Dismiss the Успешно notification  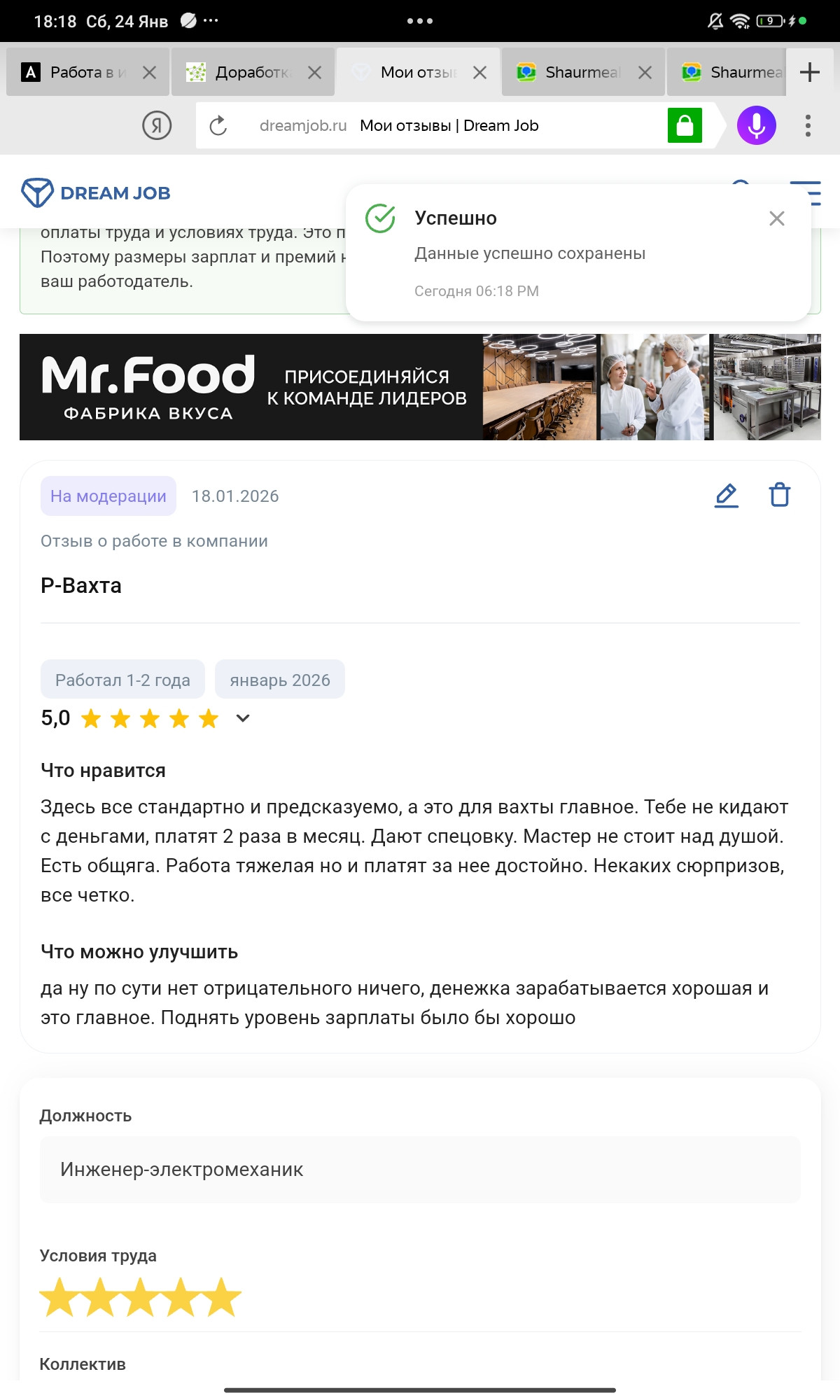point(776,218)
